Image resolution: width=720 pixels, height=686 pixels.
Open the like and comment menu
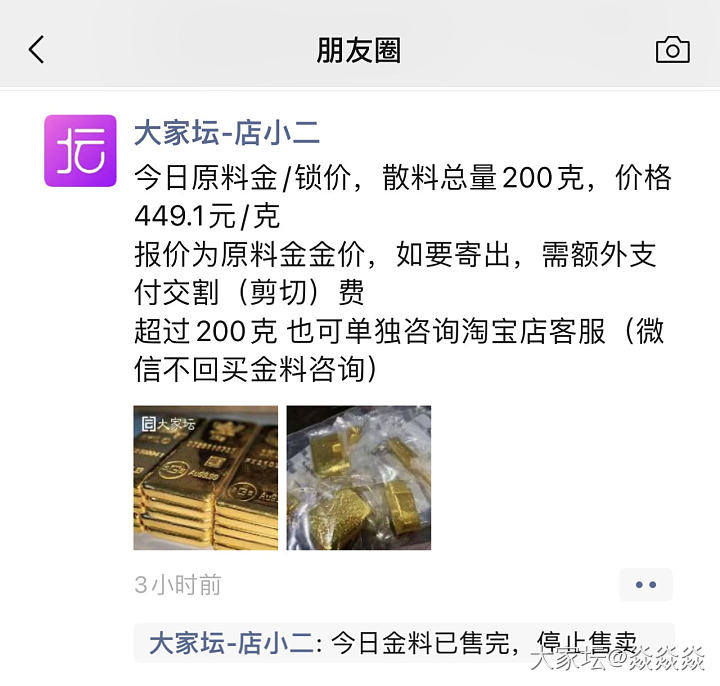pyautogui.click(x=645, y=585)
